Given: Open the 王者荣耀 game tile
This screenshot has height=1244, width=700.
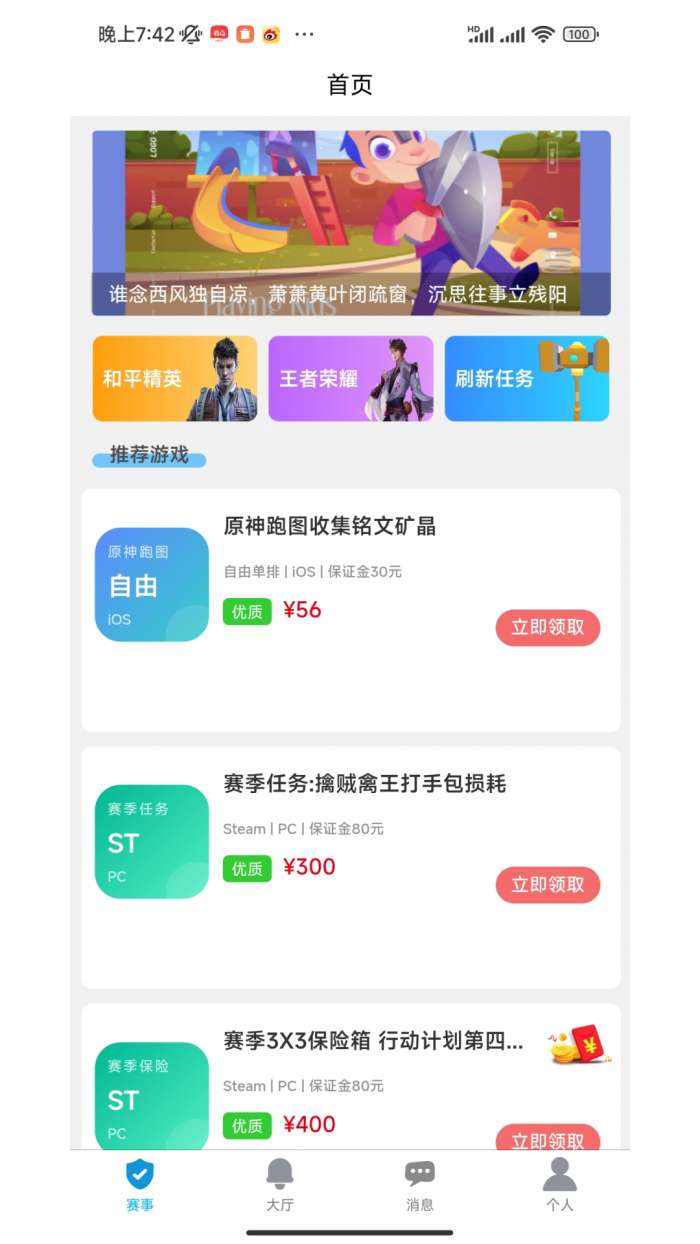Looking at the screenshot, I should 351,379.
